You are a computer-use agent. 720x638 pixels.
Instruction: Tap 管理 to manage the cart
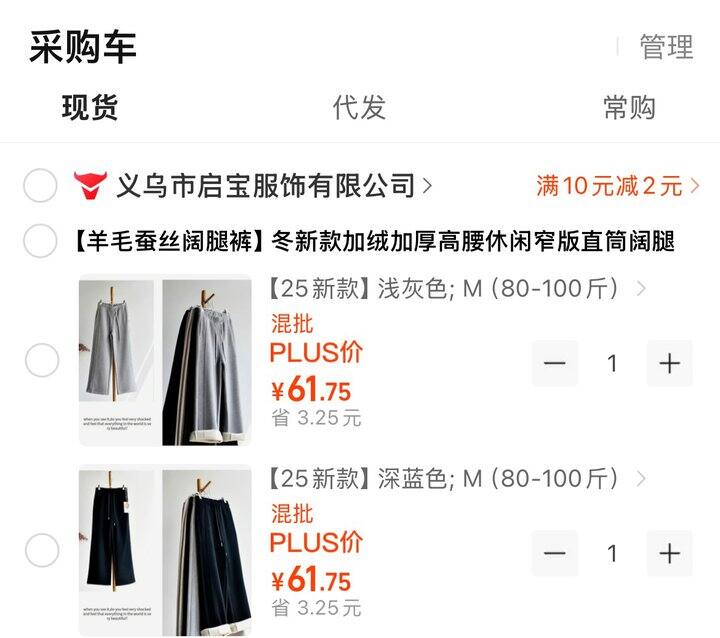pyautogui.click(x=666, y=46)
